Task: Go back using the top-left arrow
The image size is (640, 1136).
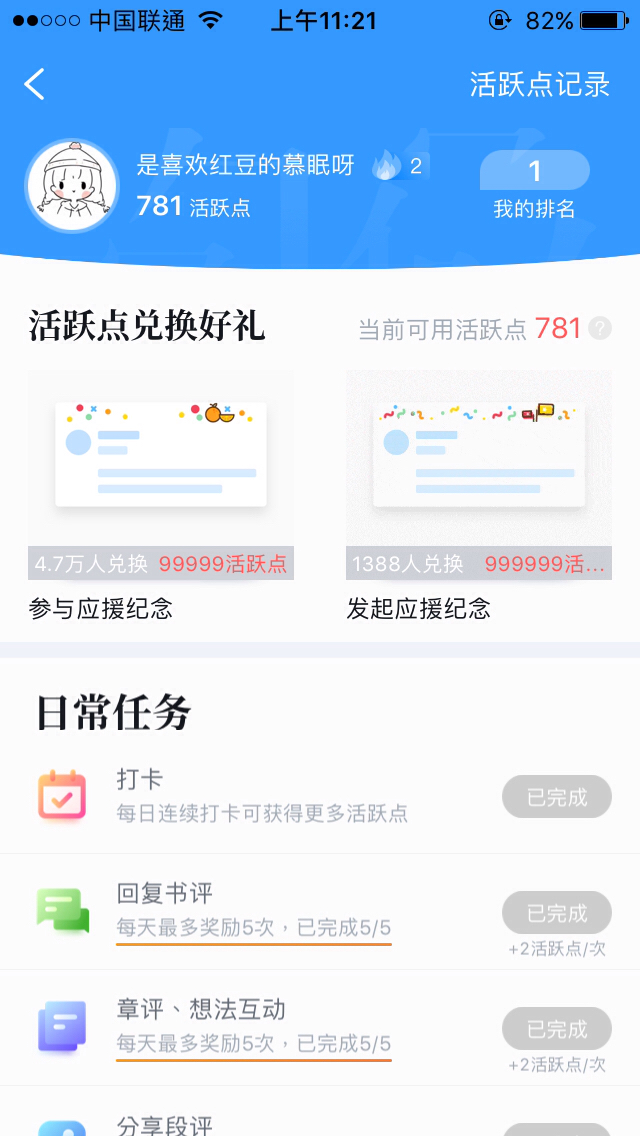Action: [x=35, y=85]
